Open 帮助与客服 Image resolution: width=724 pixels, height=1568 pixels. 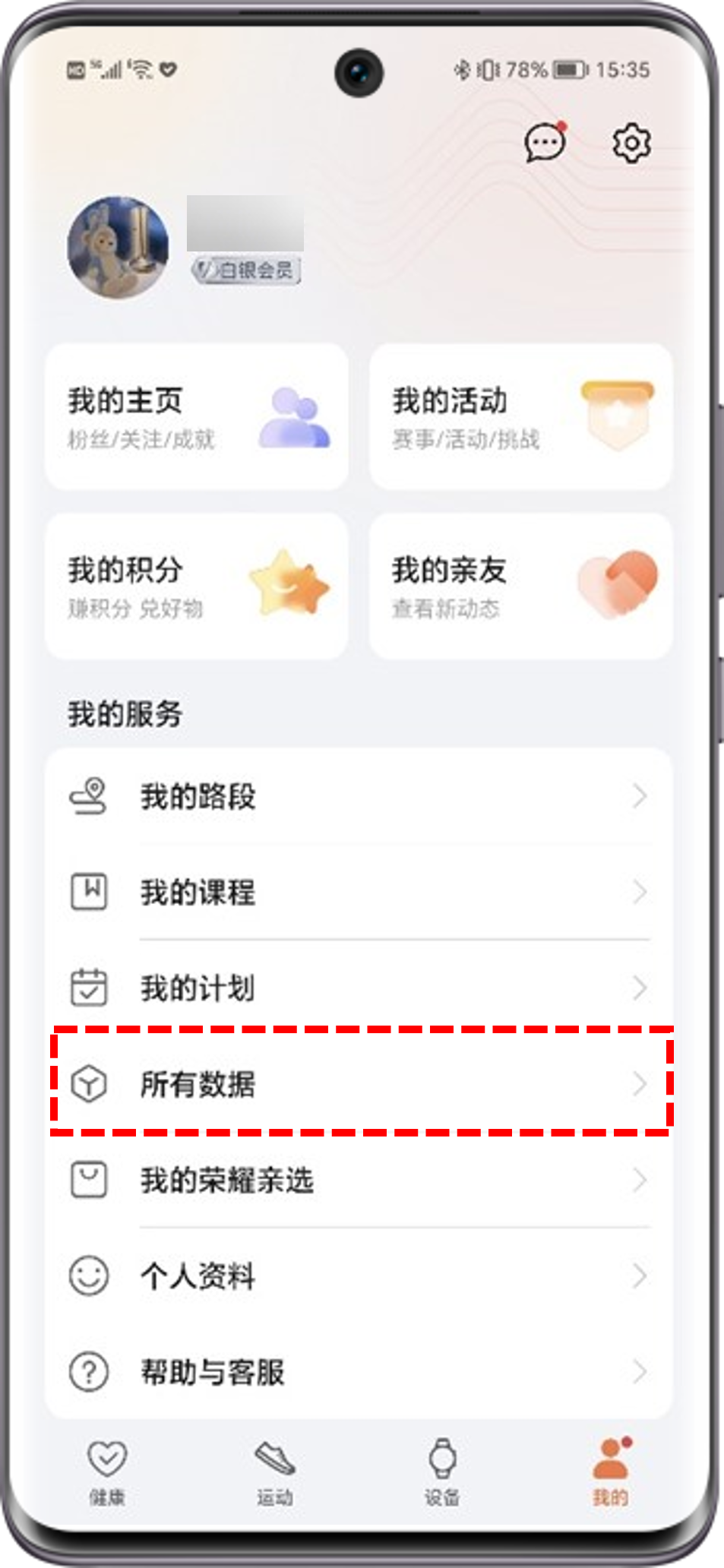pyautogui.click(x=359, y=1371)
